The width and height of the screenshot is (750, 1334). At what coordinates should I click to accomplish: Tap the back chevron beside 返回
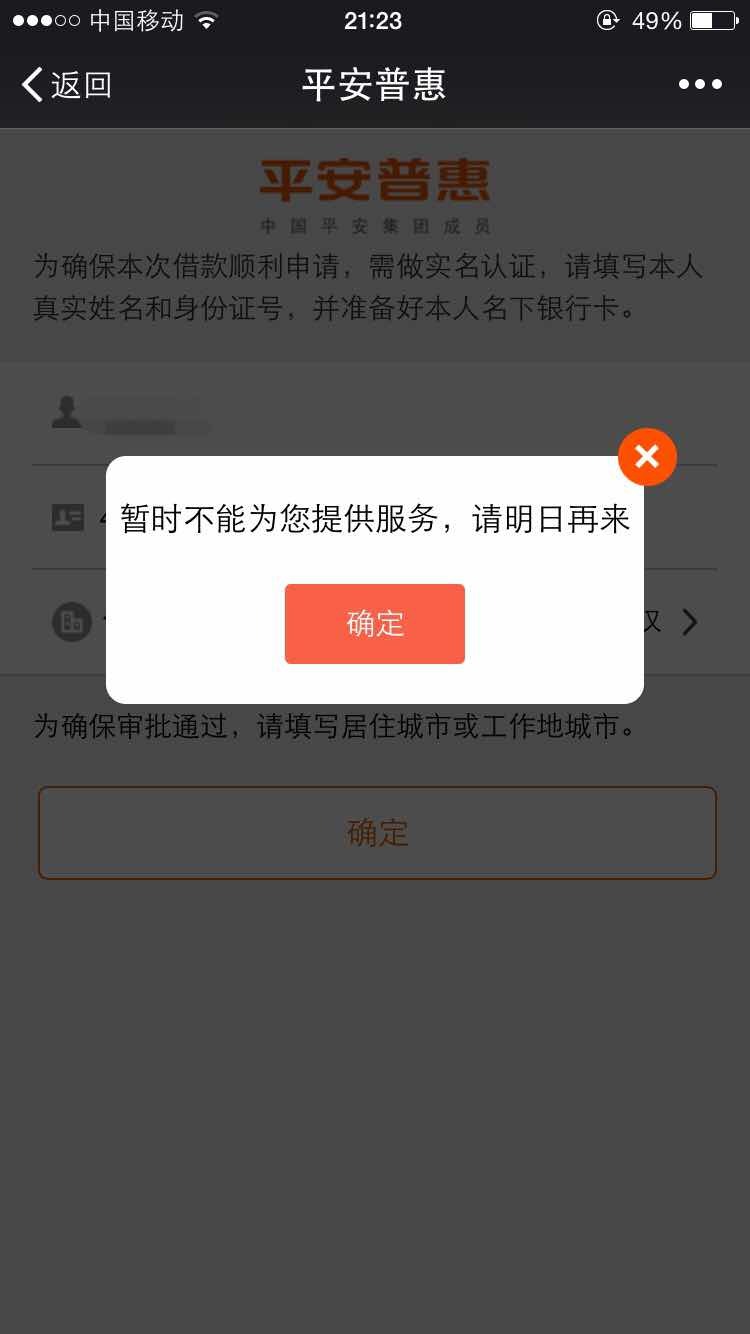[x=30, y=84]
